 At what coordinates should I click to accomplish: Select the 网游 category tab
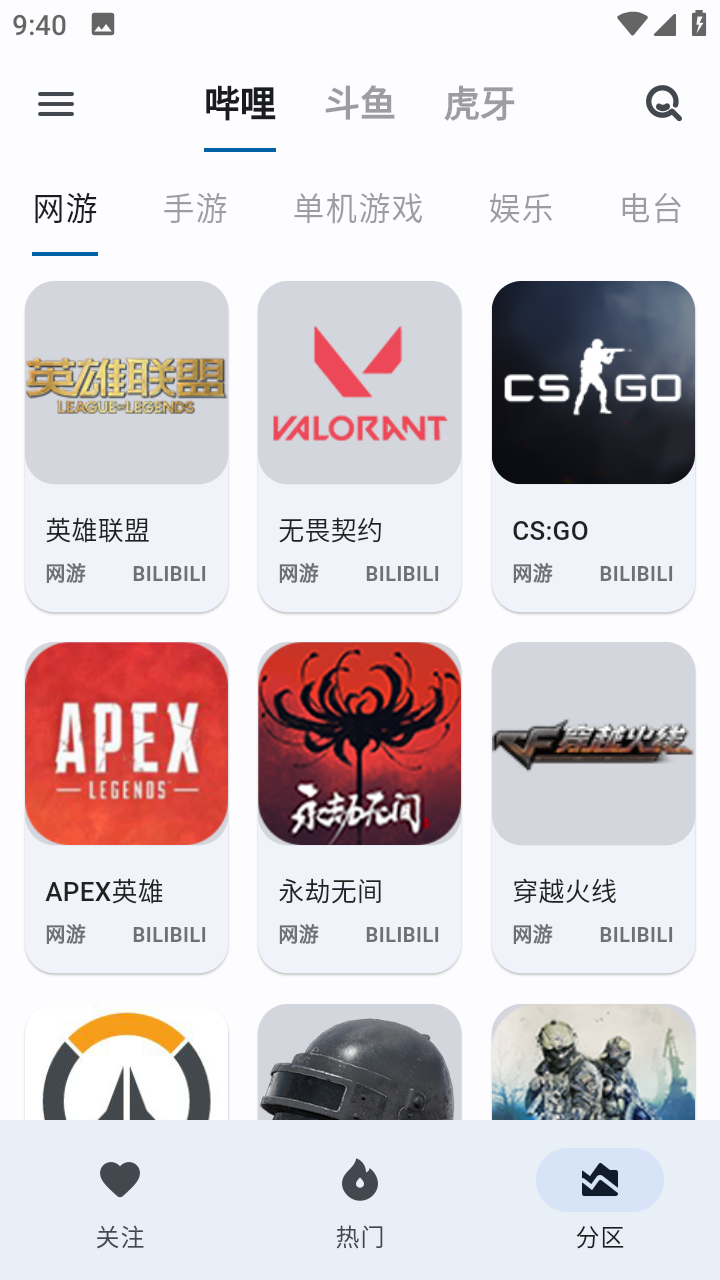[65, 208]
